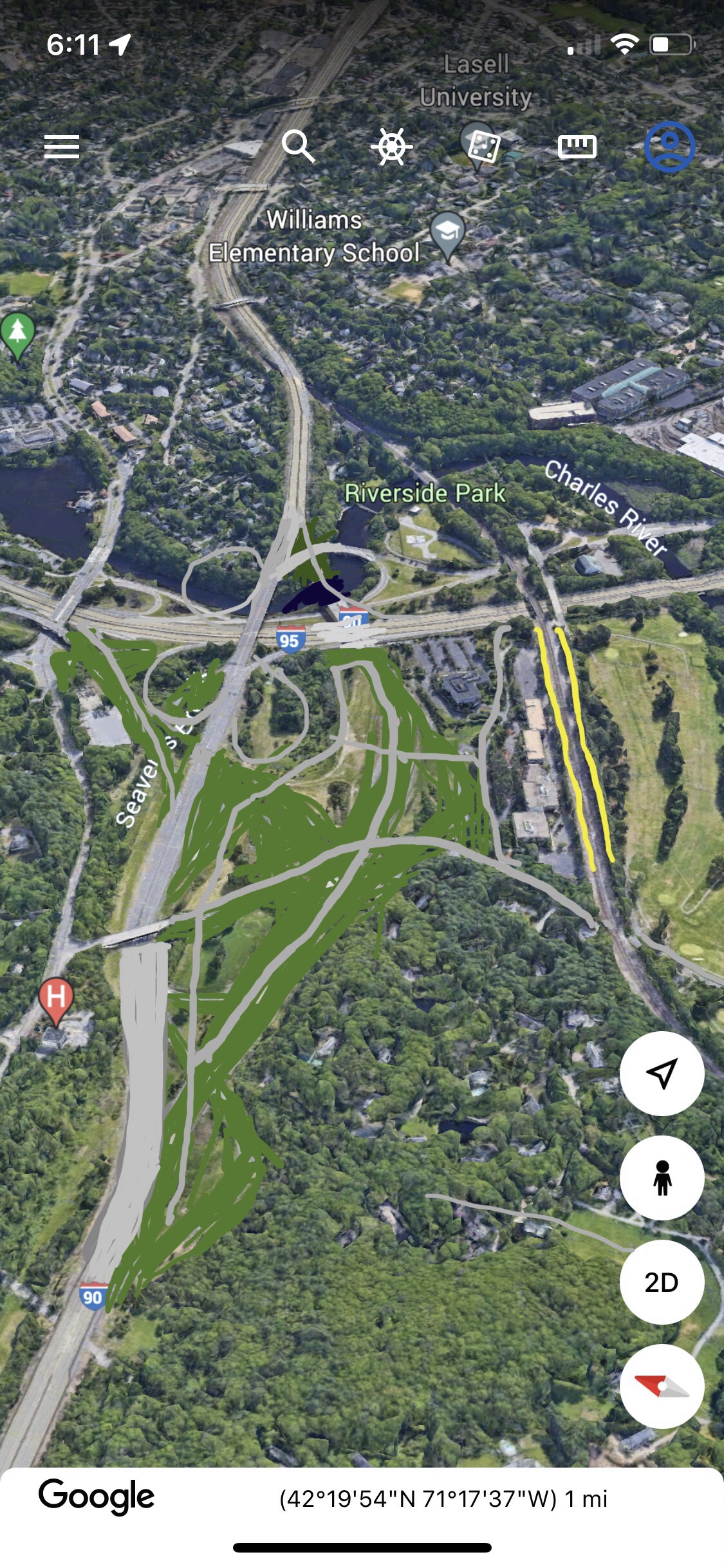
Task: Select the green park tree pin
Action: [18, 333]
